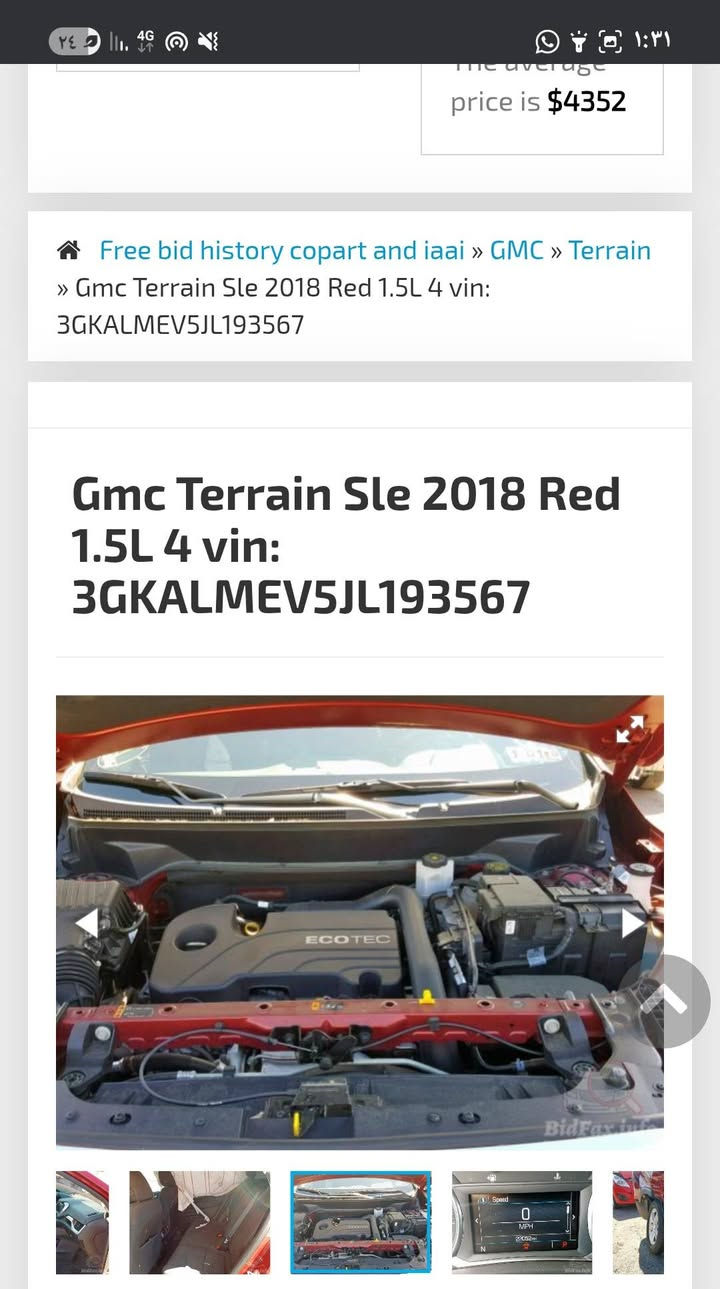Open the home icon breadcrumb
This screenshot has width=720, height=1289.
click(69, 250)
